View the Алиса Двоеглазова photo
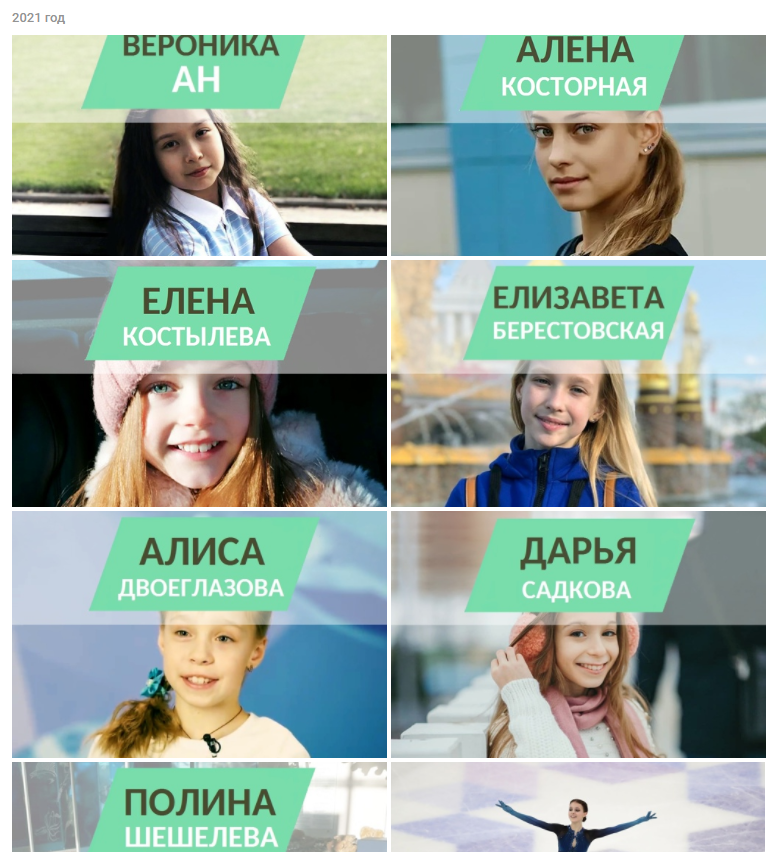 coord(199,634)
